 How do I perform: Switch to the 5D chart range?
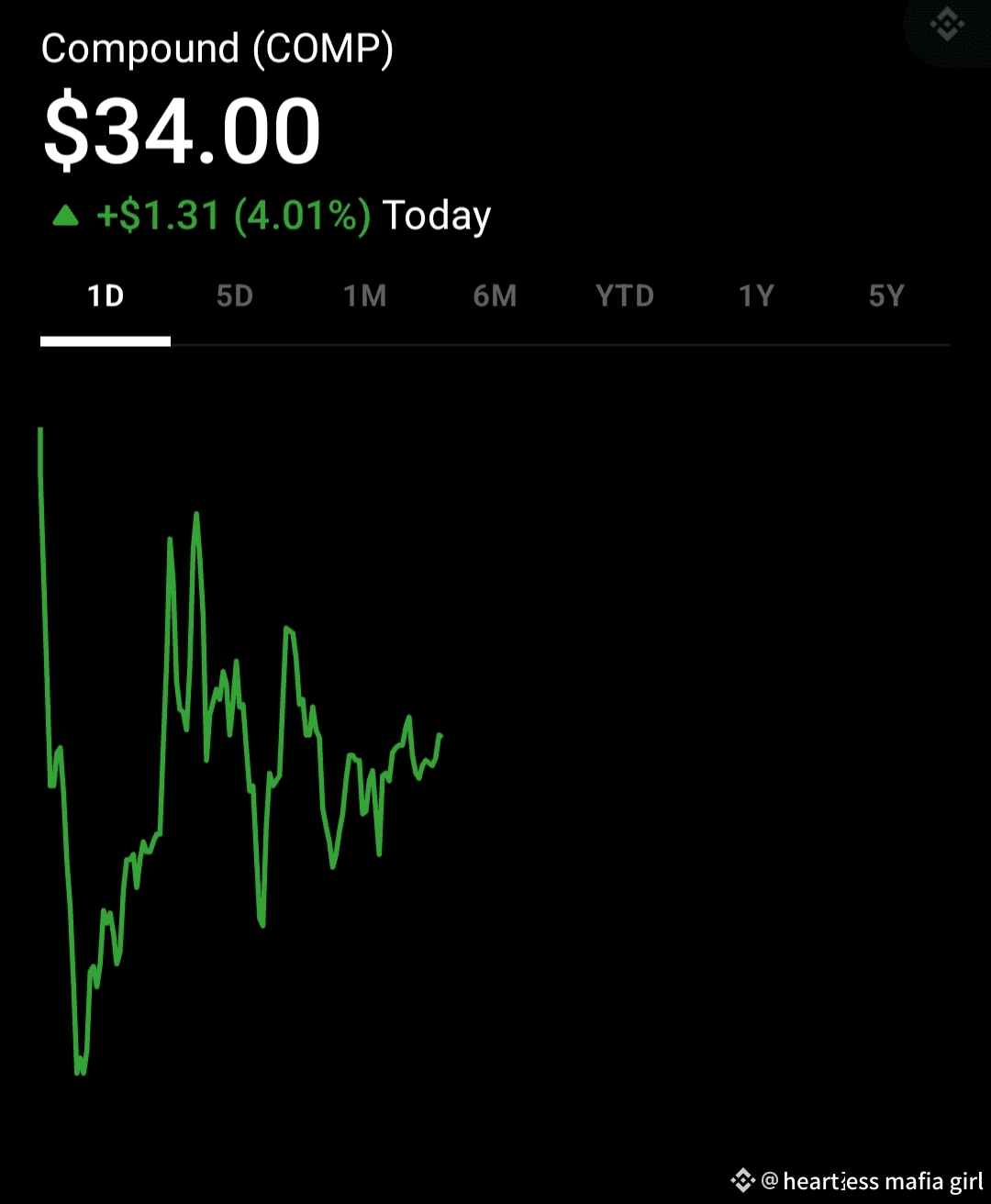point(235,296)
